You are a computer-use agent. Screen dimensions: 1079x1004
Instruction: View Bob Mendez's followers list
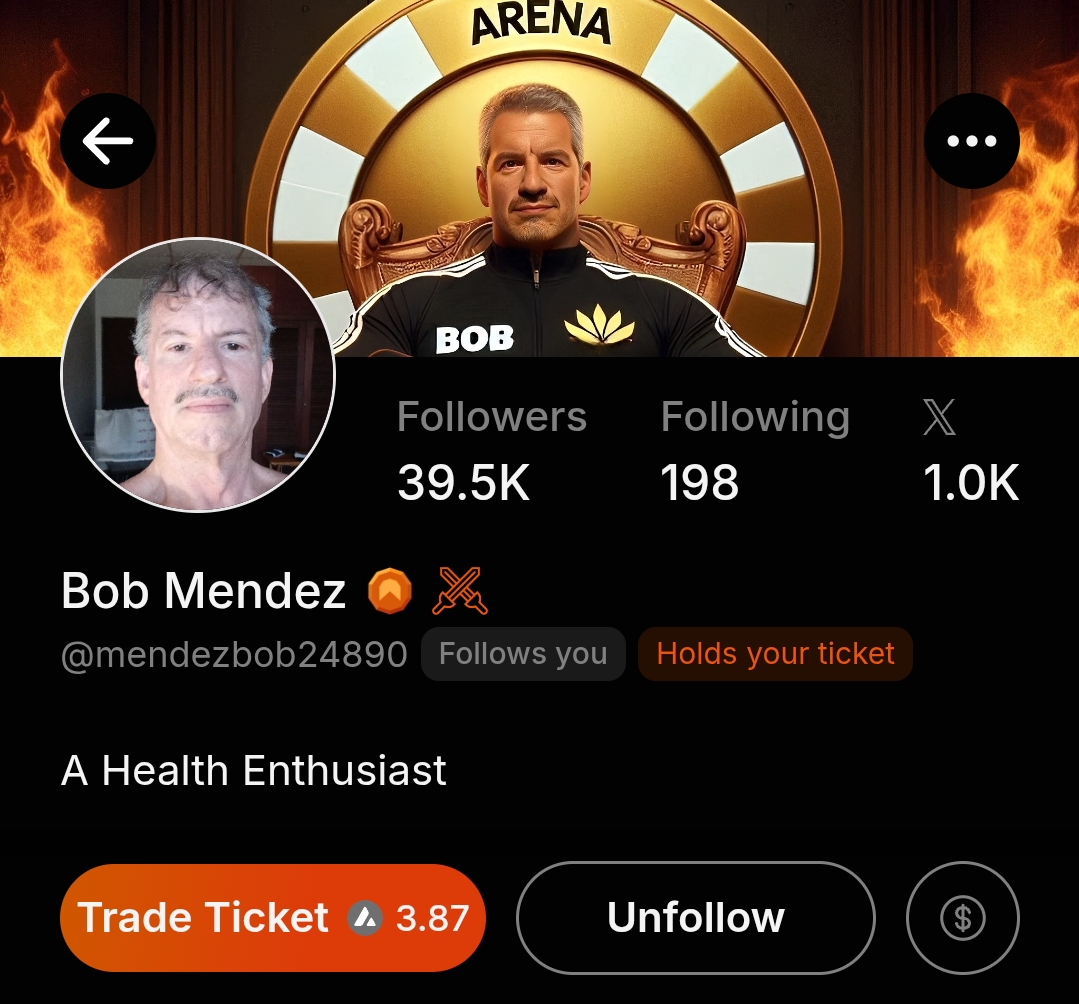(x=491, y=450)
